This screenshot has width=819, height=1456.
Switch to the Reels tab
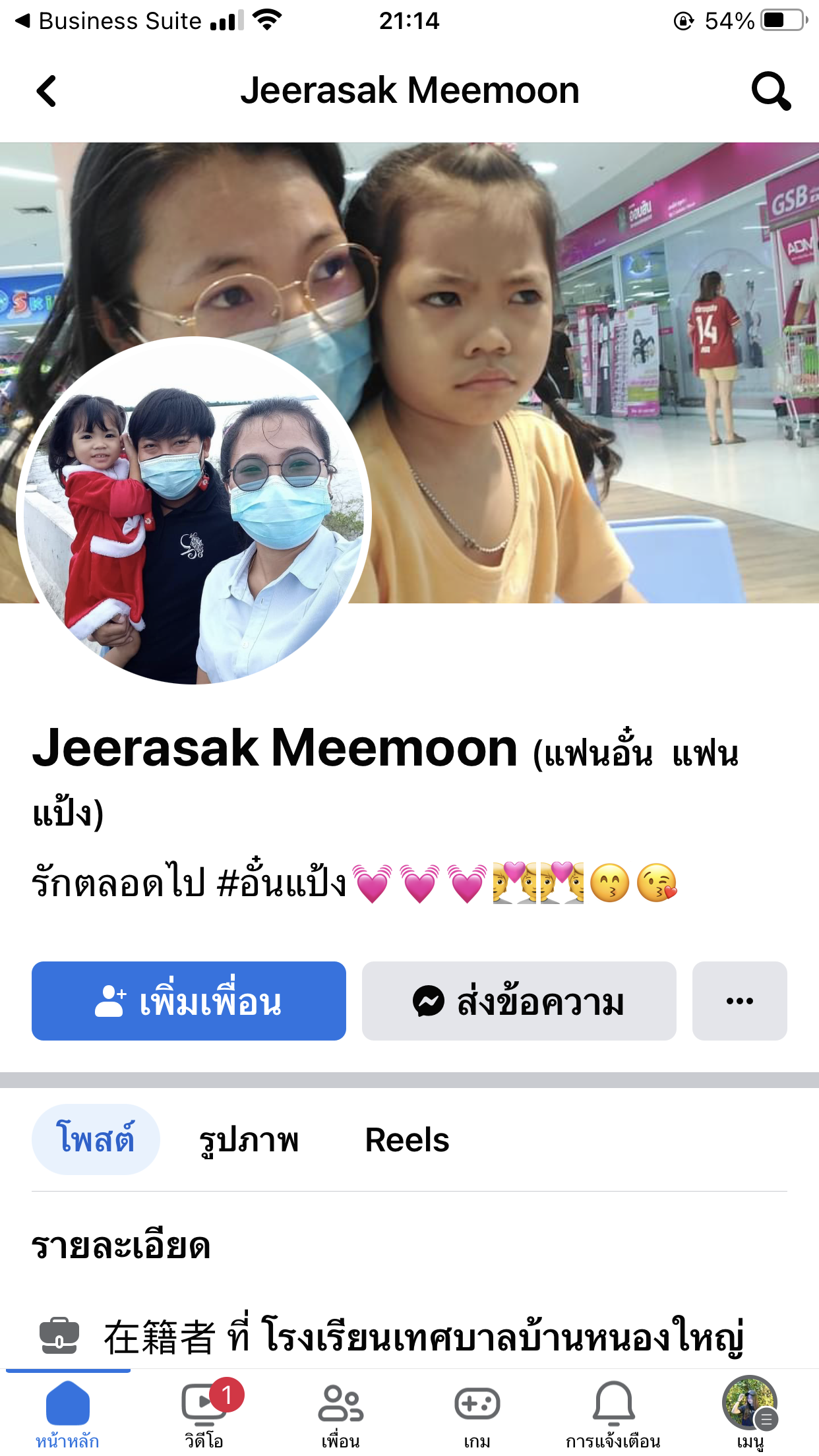(407, 1139)
